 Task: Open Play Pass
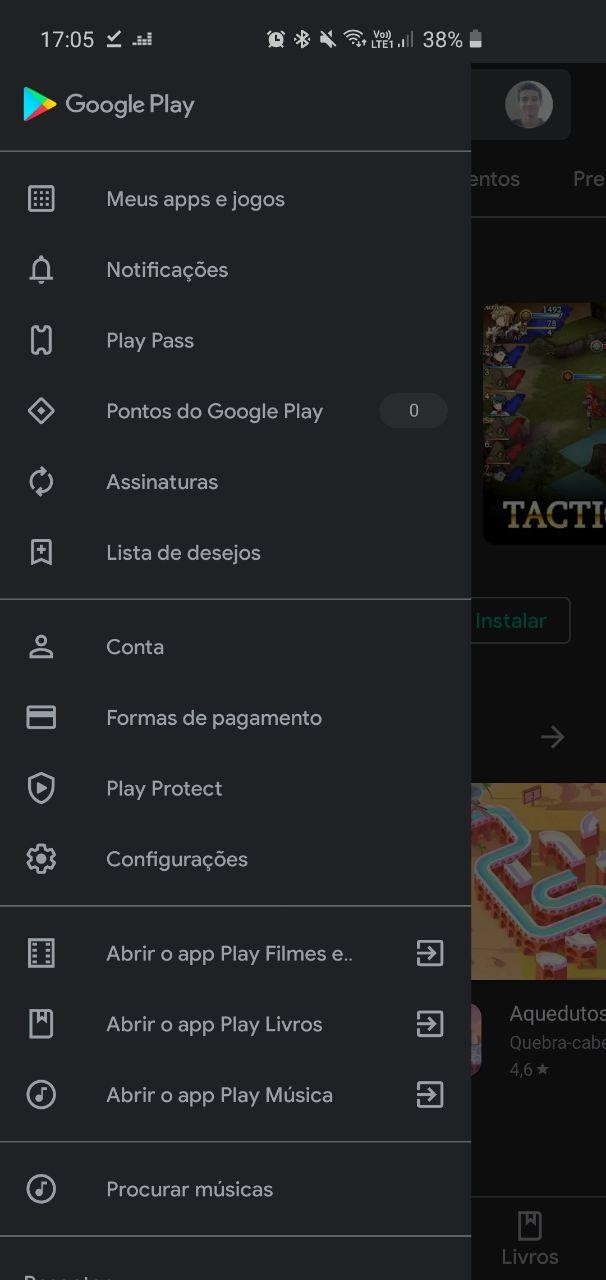(x=150, y=341)
